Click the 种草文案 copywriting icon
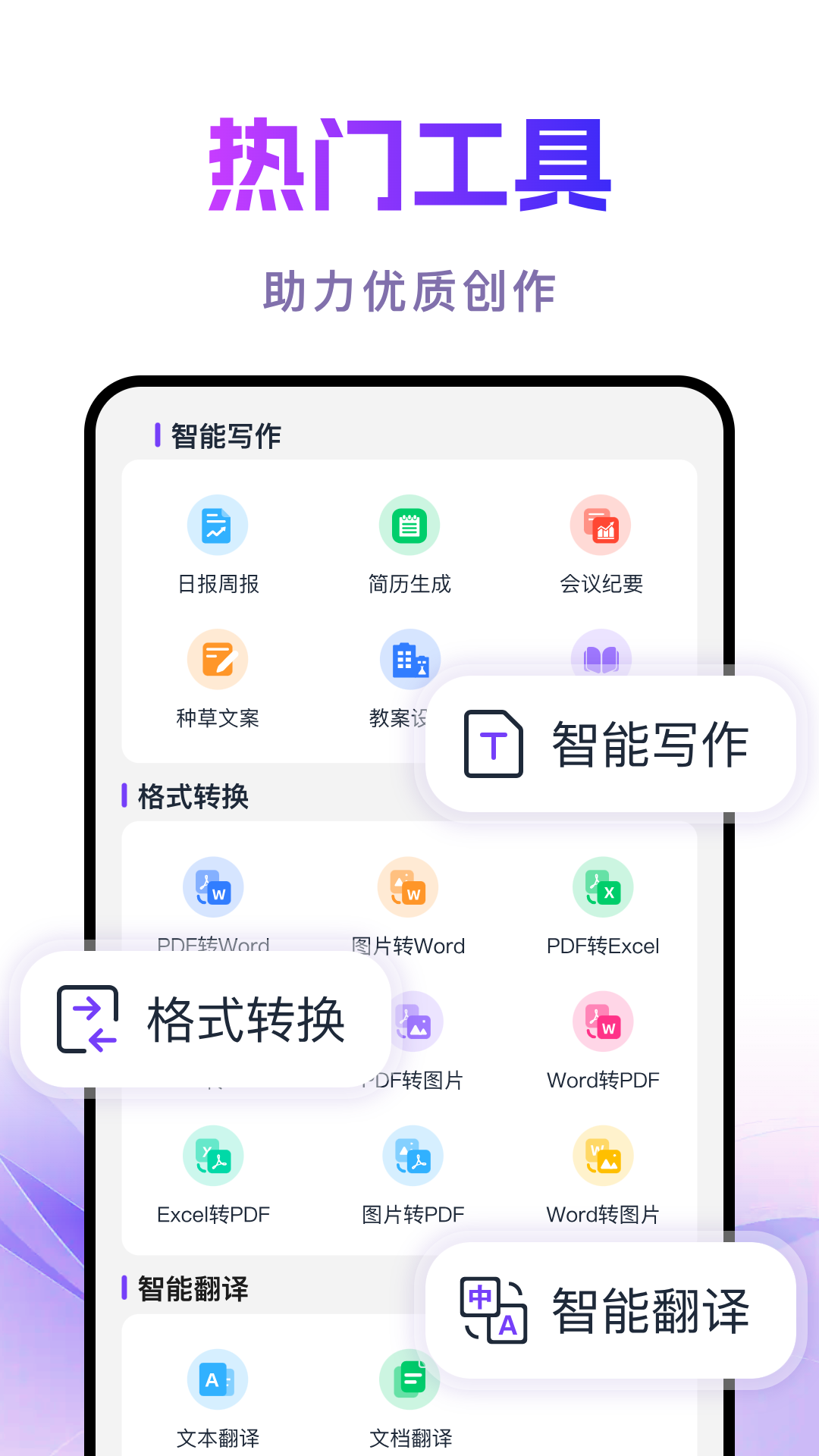This screenshot has height=1456, width=819. [217, 659]
